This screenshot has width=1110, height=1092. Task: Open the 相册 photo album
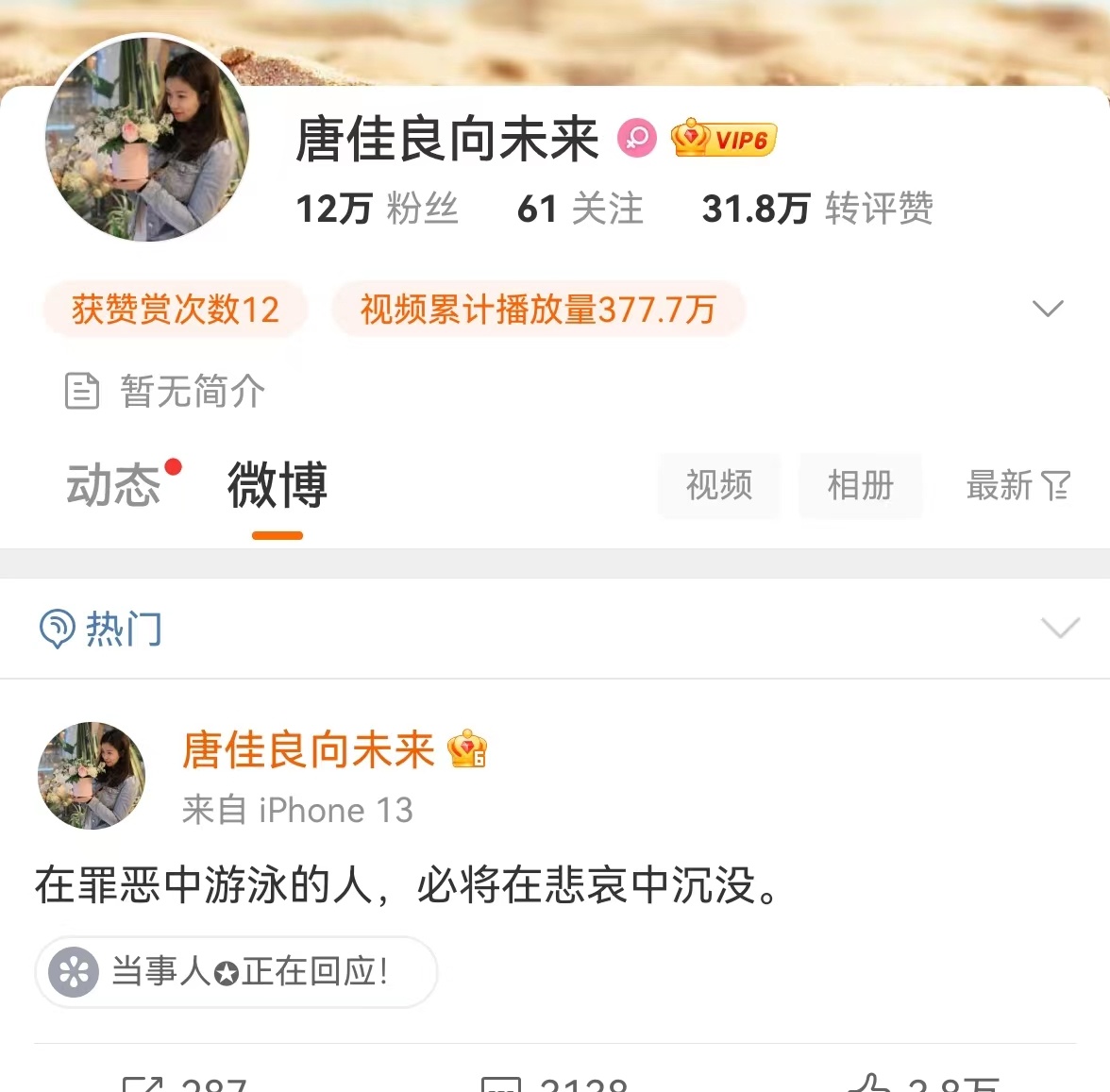[x=860, y=486]
